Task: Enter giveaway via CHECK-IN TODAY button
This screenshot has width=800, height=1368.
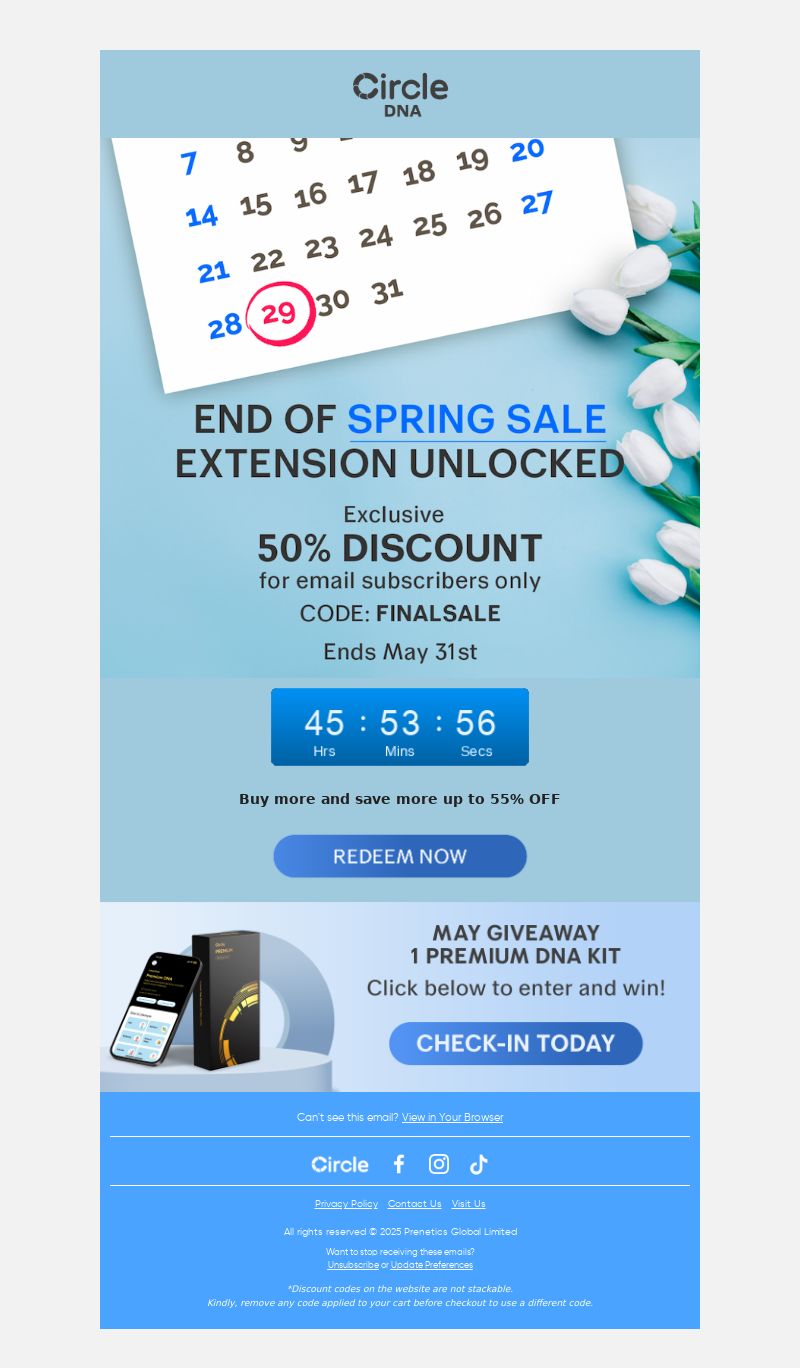Action: pos(515,1043)
